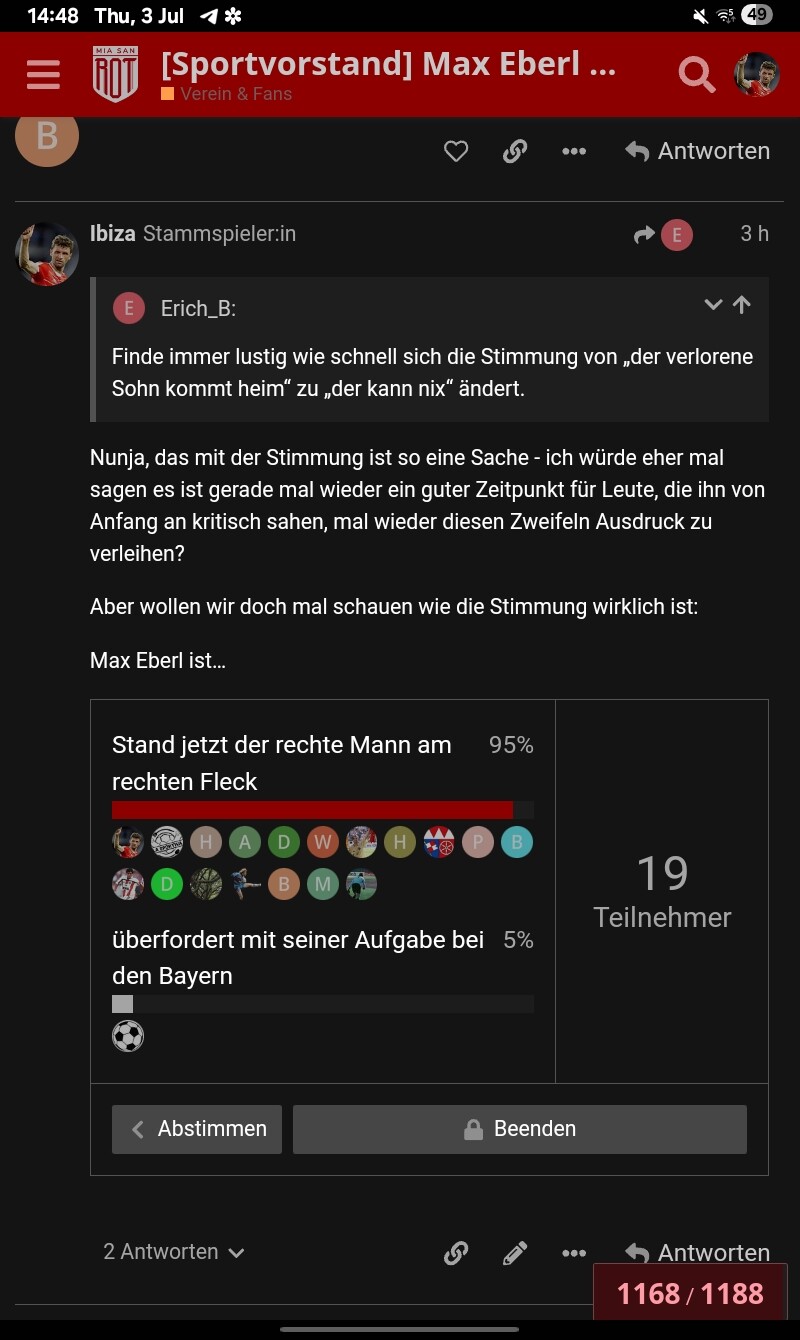This screenshot has height=1340, width=800.
Task: Go back to voting with Abstimmen
Action: (x=197, y=1129)
